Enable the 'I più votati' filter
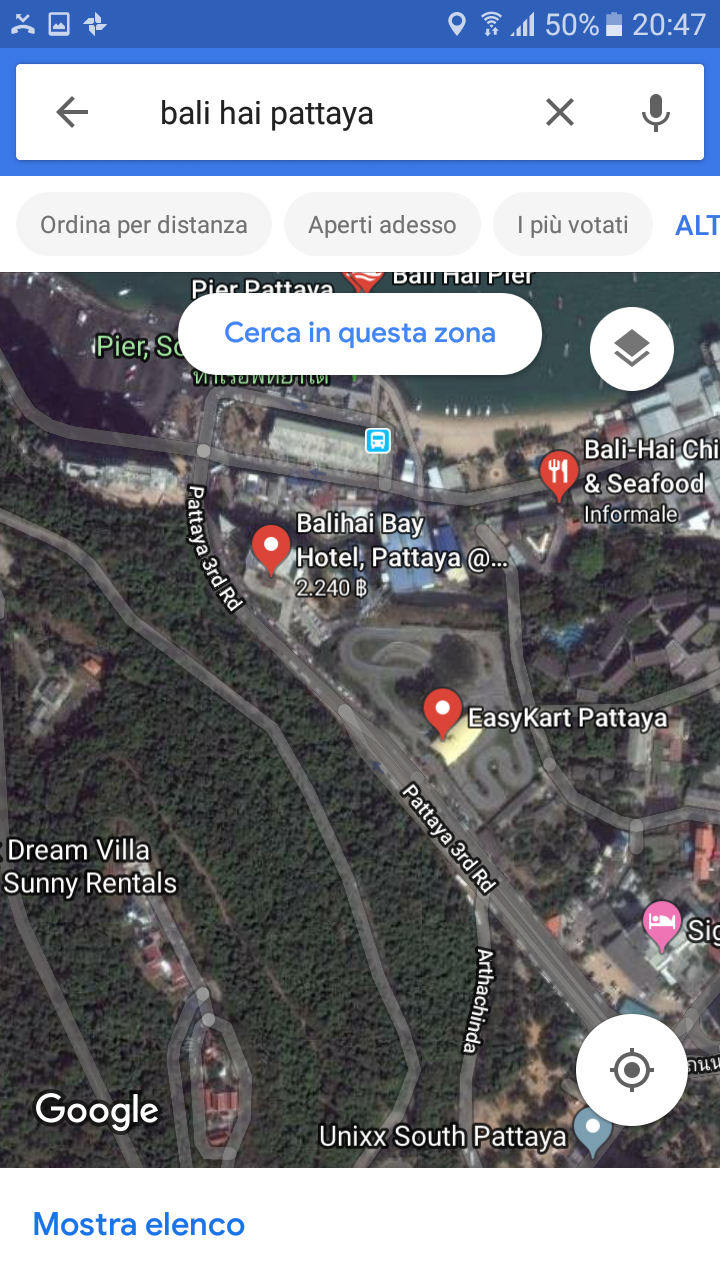720x1280 pixels. click(572, 224)
